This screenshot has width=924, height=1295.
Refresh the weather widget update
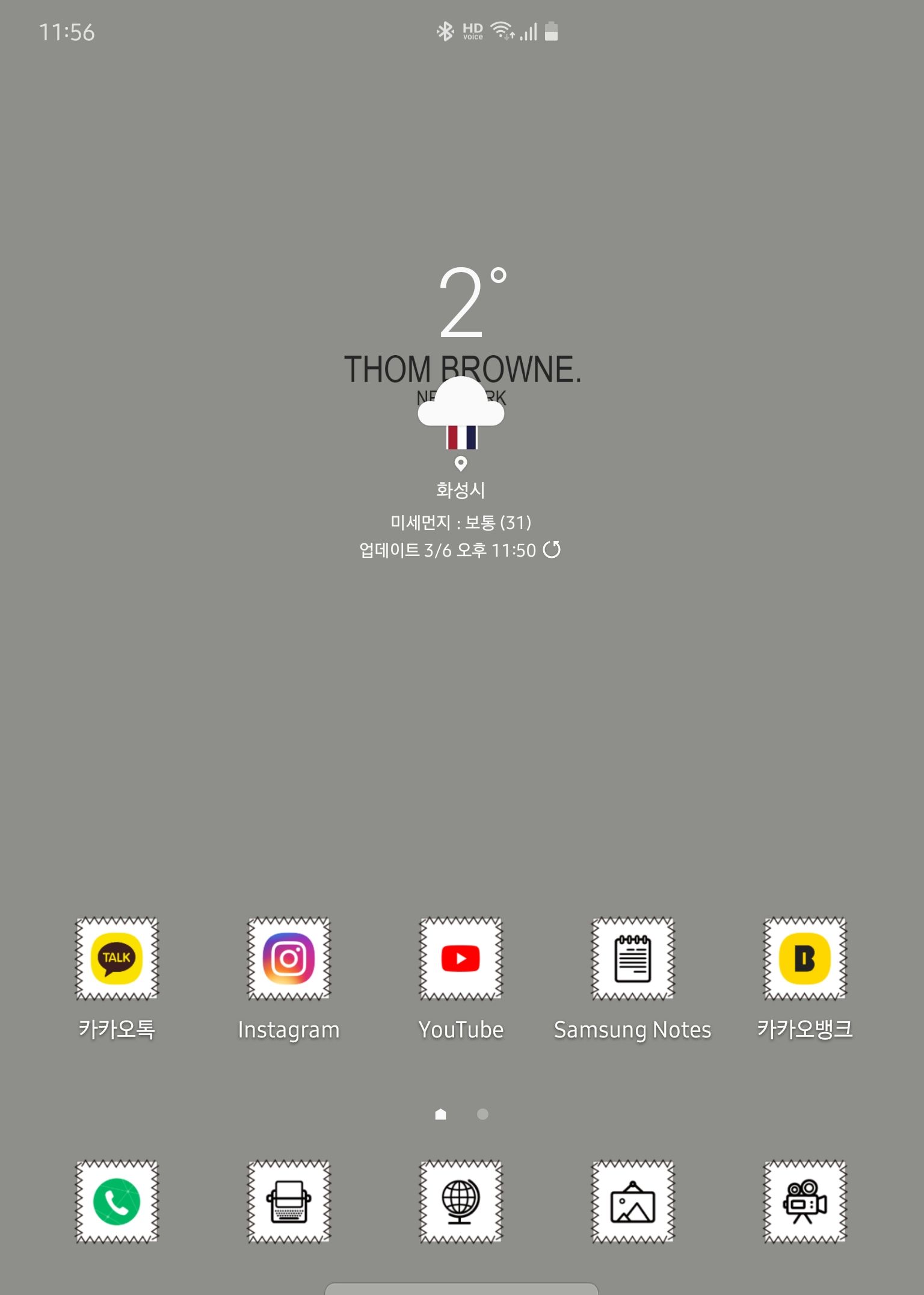(552, 550)
